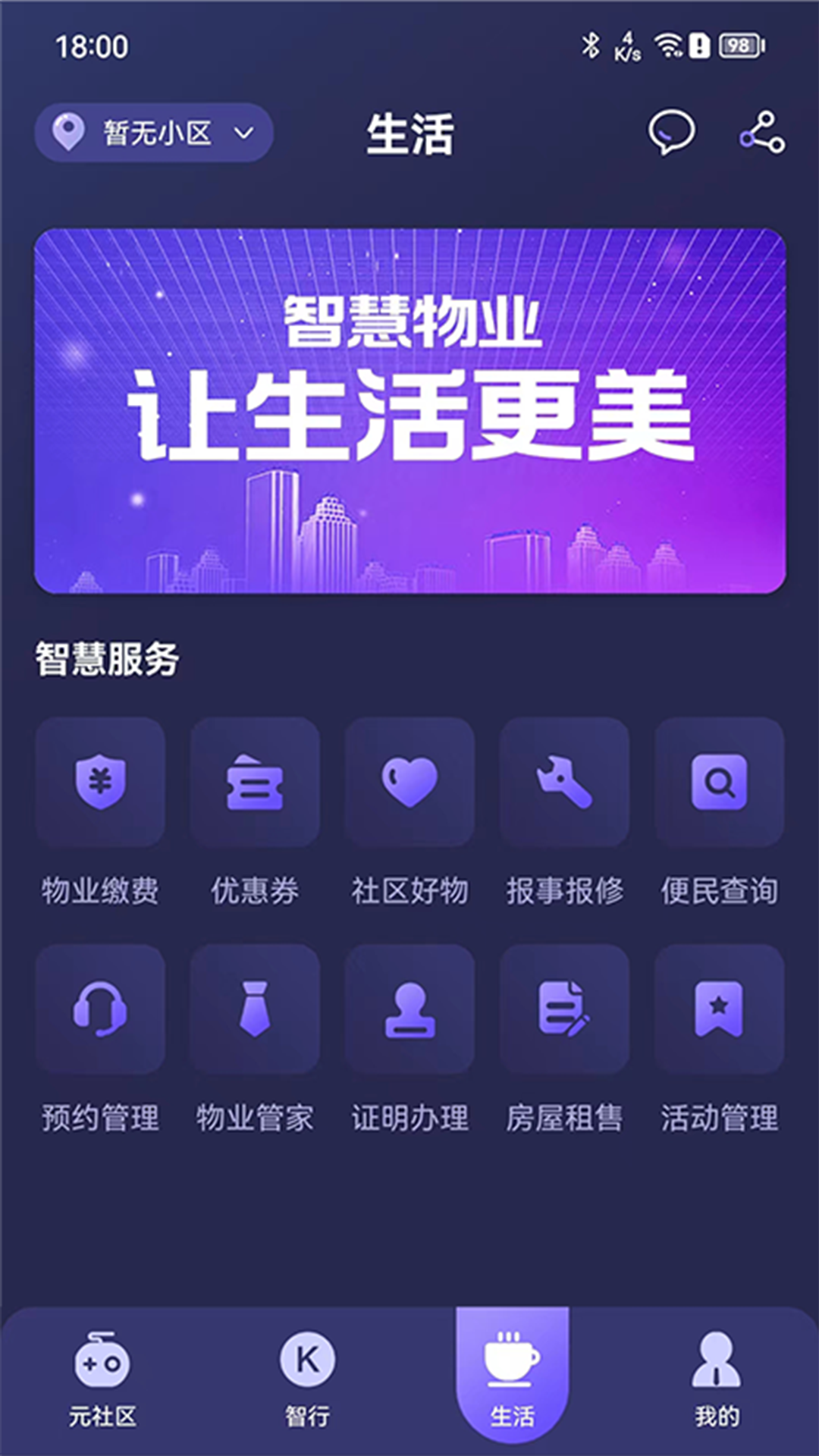819x1456 pixels.
Task: Open 社区好物 heart icon
Action: (410, 783)
